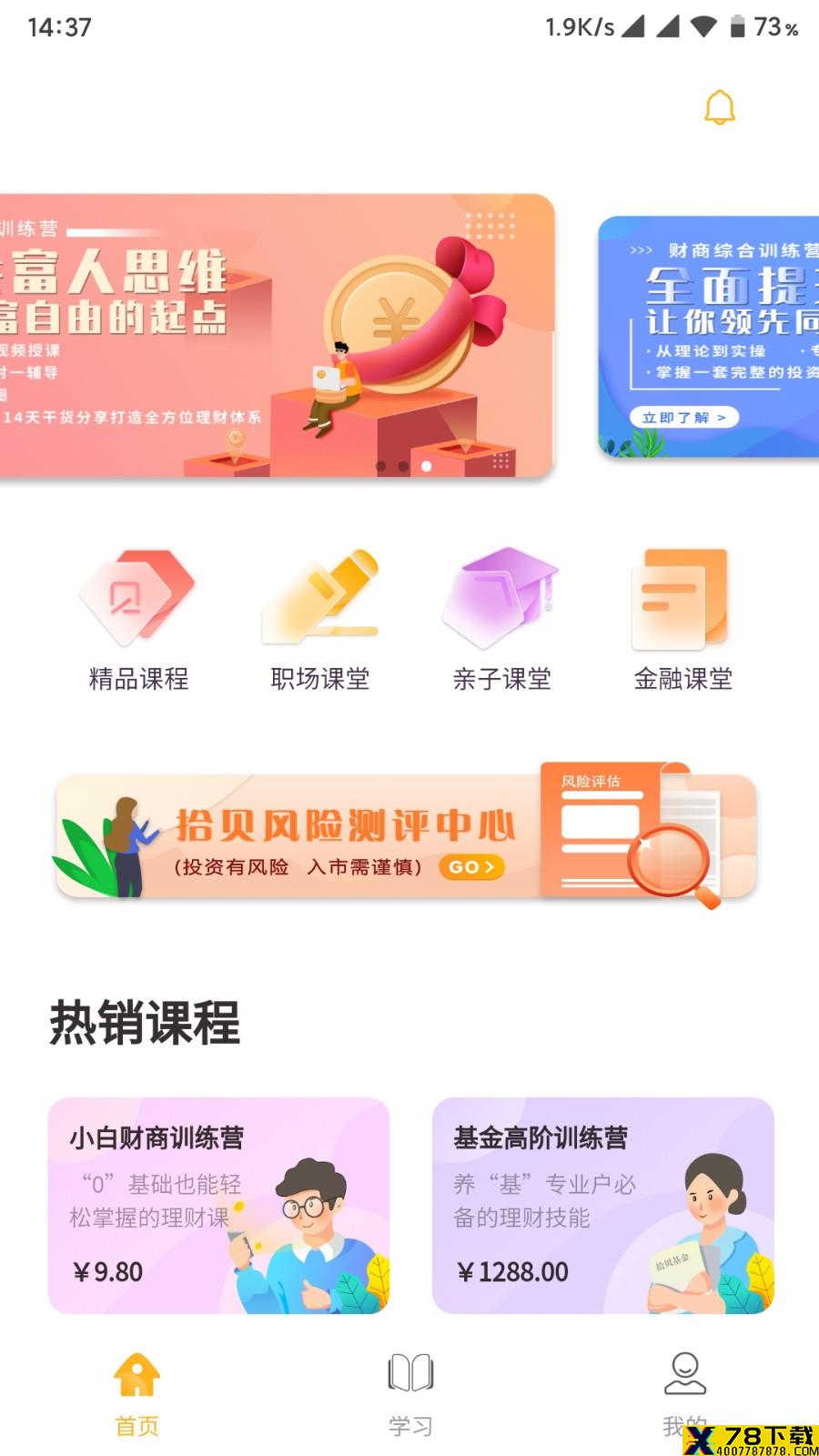Switch to the 学习 tab
Viewport: 819px width, 1456px height.
tap(410, 1394)
